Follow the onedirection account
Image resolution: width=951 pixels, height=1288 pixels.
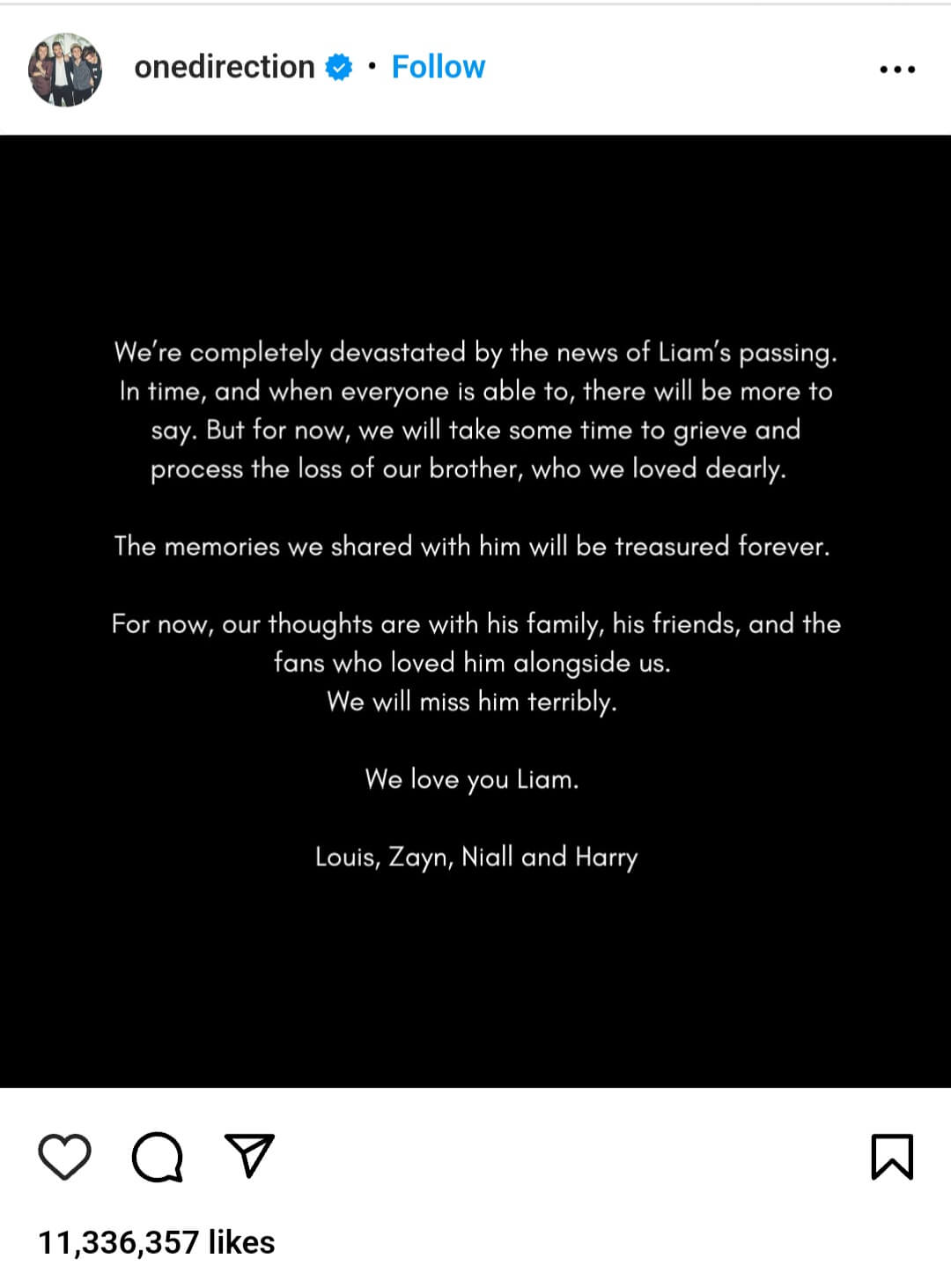[438, 67]
